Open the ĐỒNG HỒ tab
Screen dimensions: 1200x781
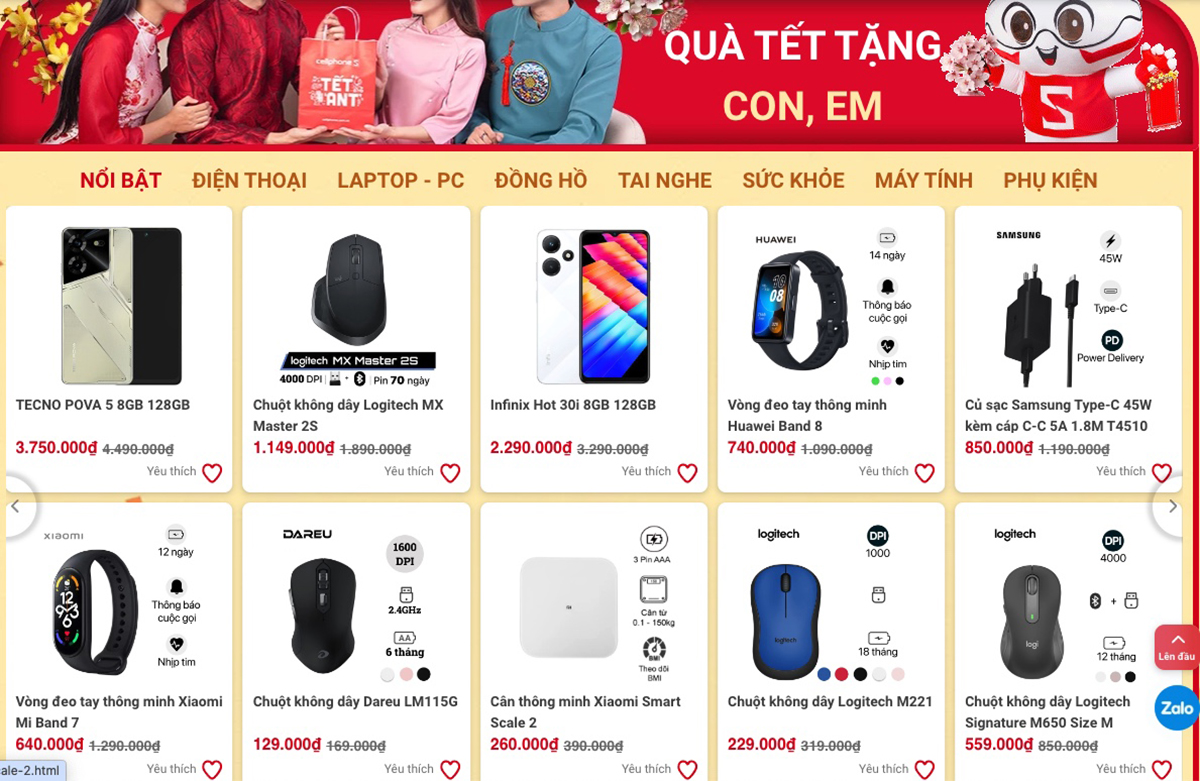click(540, 180)
